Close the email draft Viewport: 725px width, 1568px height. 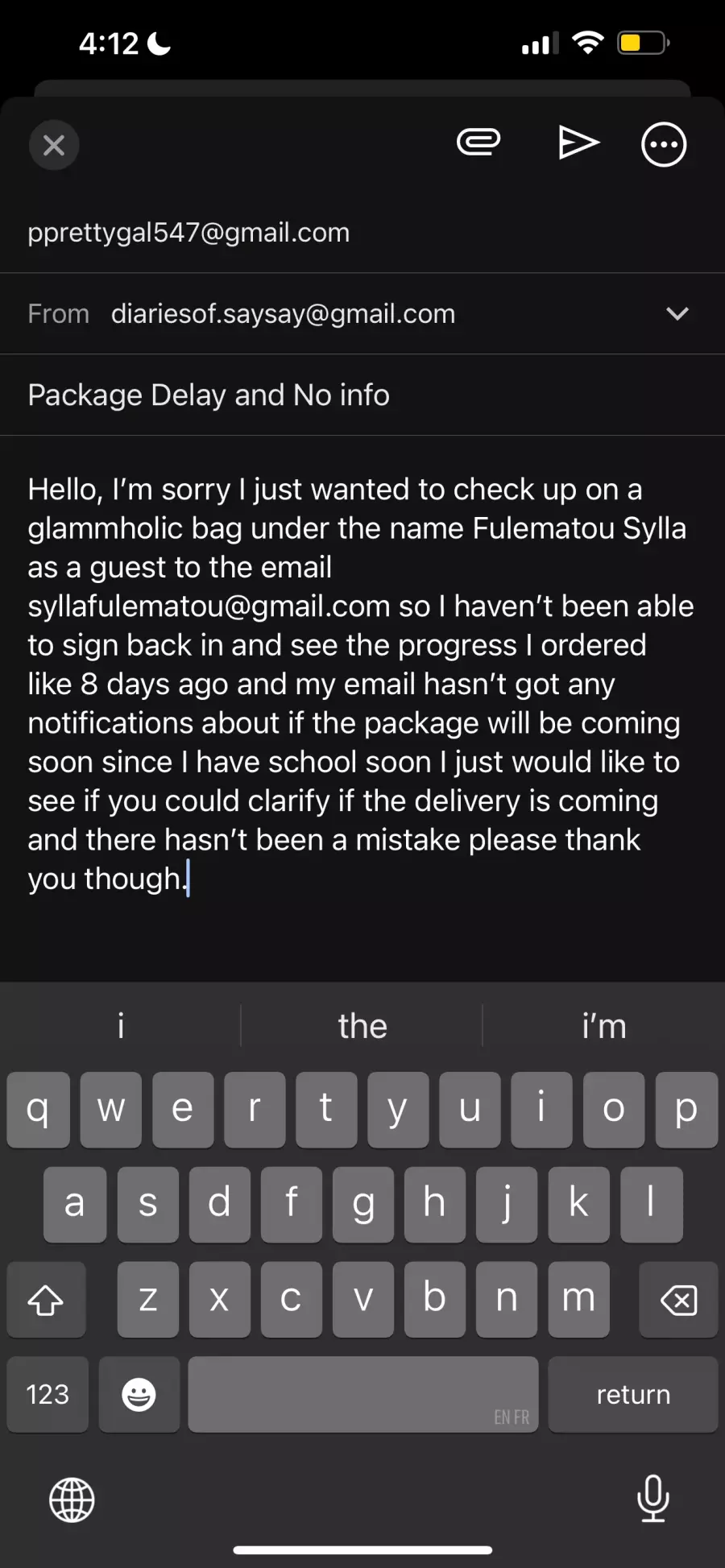54,145
